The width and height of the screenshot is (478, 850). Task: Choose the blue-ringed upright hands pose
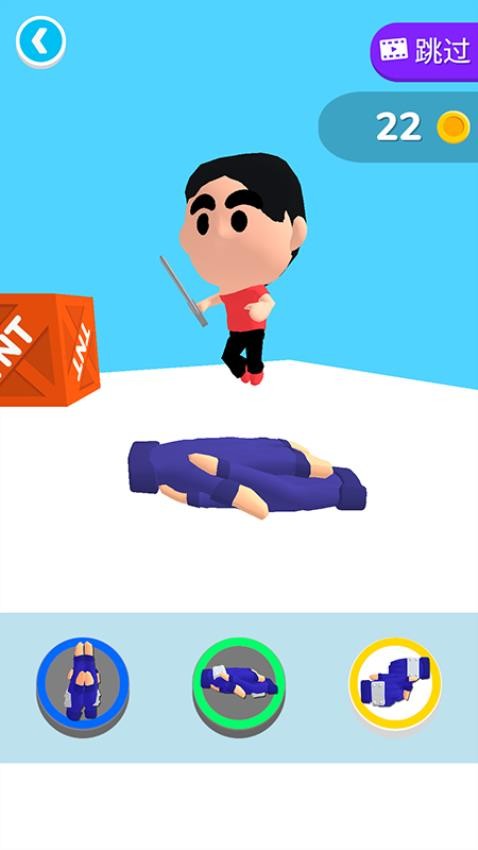(x=82, y=686)
